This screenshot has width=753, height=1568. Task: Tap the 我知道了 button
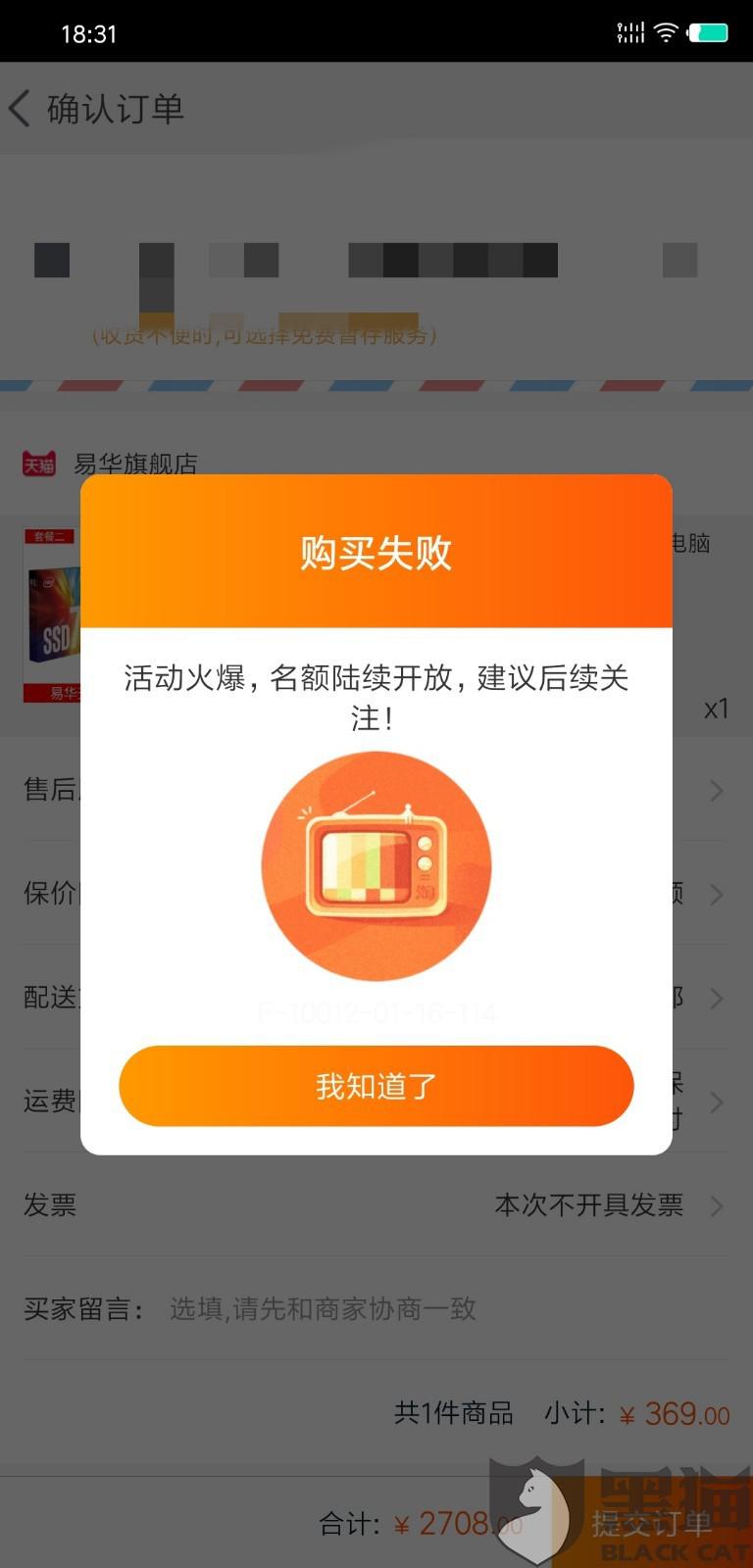click(x=376, y=1086)
